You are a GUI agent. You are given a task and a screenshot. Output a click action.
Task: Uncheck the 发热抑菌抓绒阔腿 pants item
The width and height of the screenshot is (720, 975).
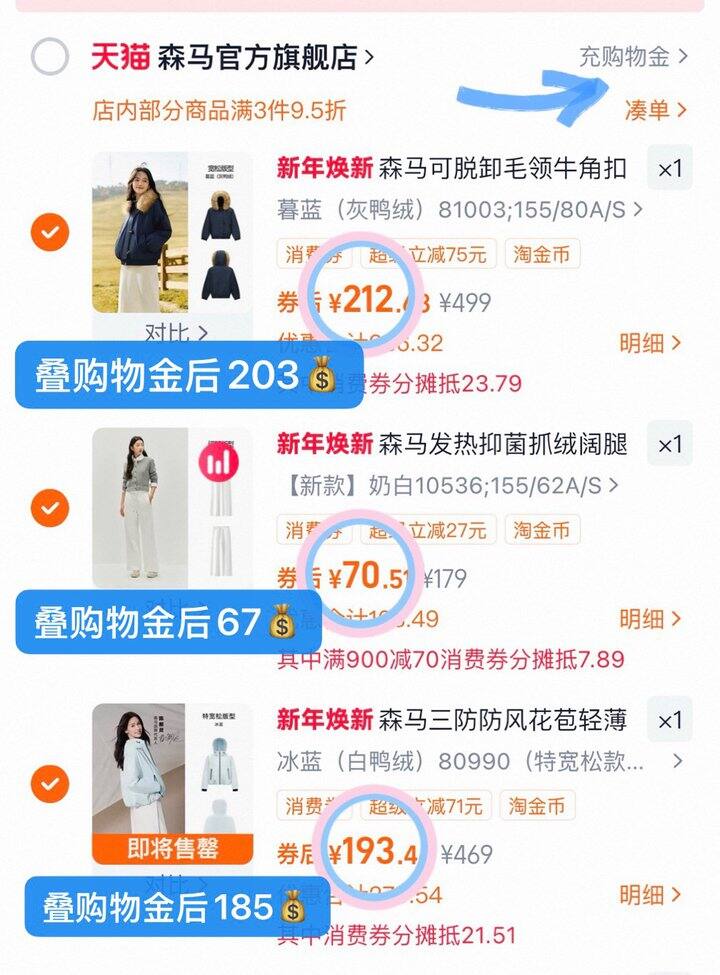tap(50, 509)
